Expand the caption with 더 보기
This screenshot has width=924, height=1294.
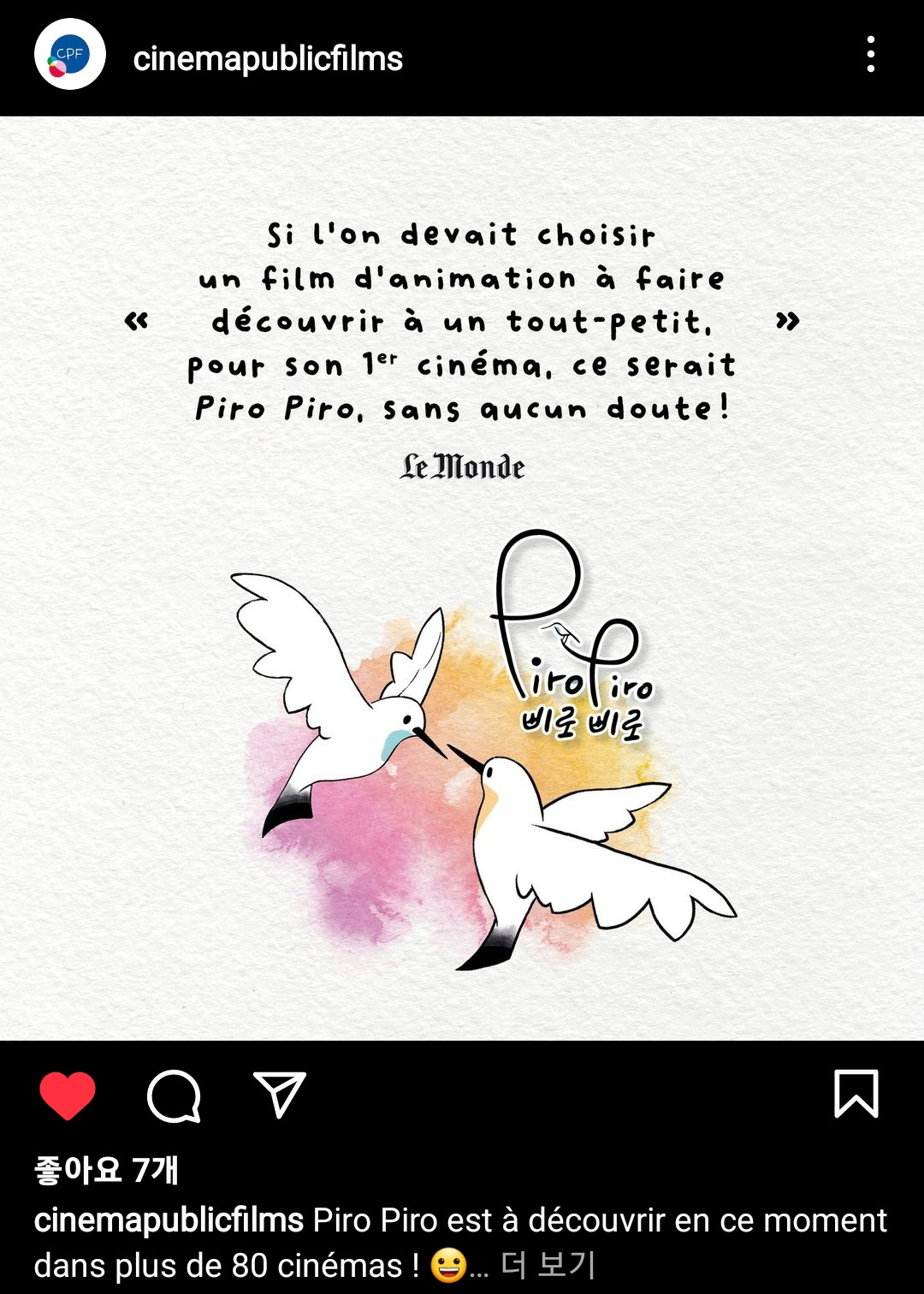click(548, 1265)
